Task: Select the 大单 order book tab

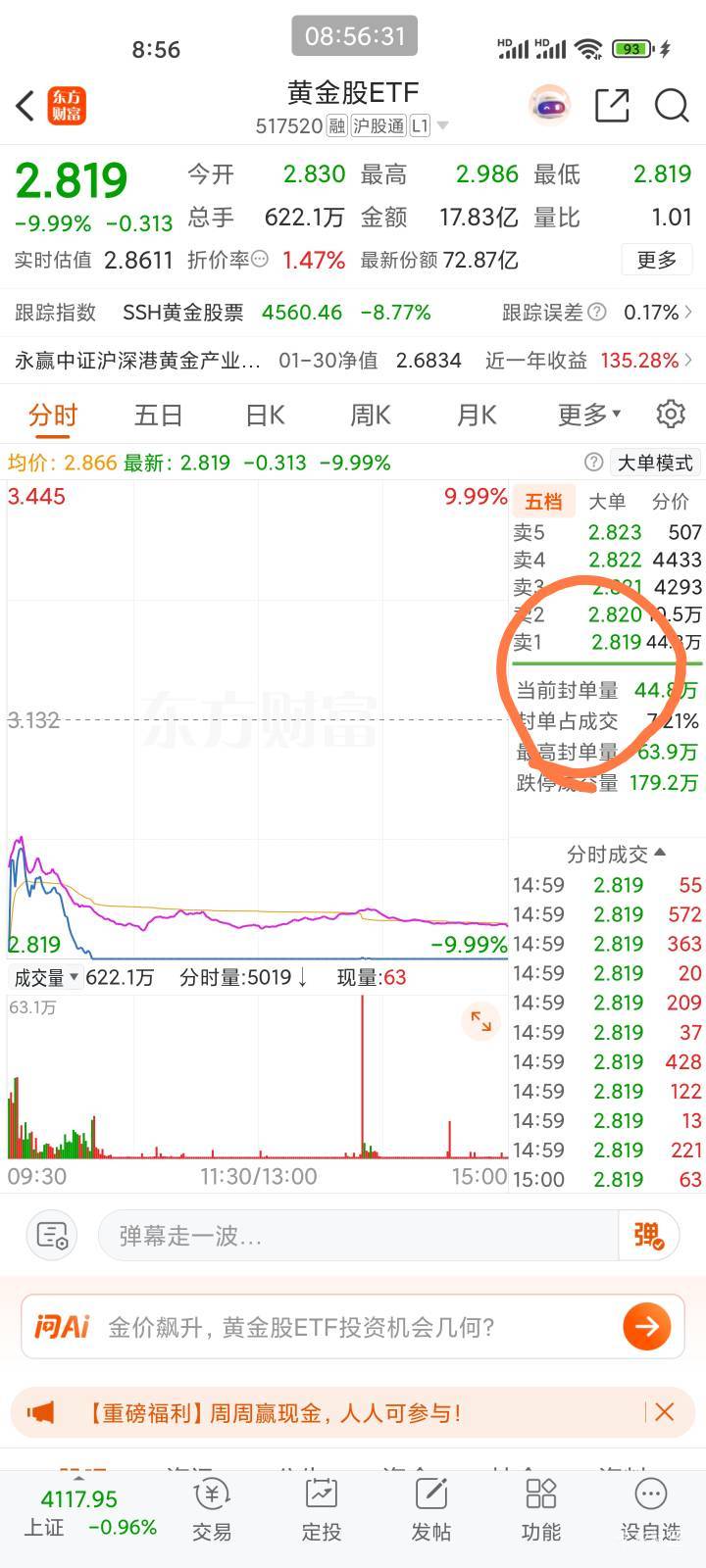Action: point(607,502)
